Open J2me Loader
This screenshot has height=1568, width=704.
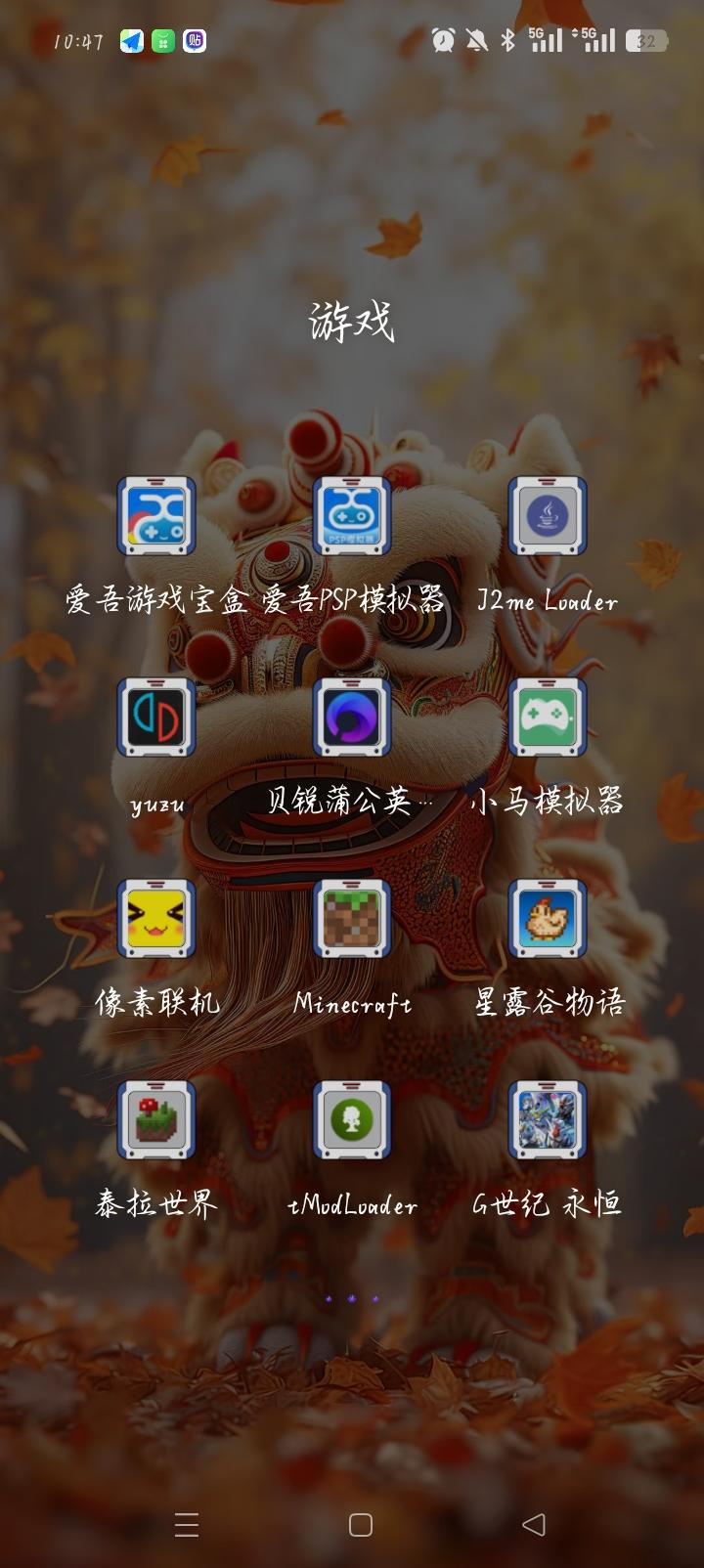[x=546, y=516]
